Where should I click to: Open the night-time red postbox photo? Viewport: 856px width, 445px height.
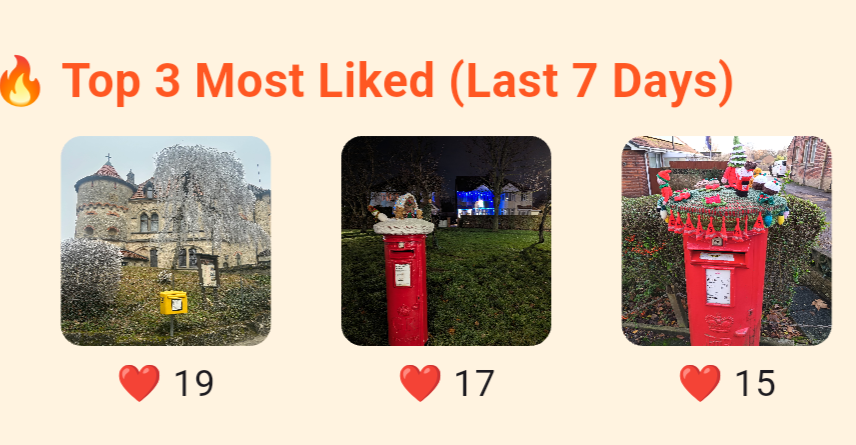tap(446, 241)
